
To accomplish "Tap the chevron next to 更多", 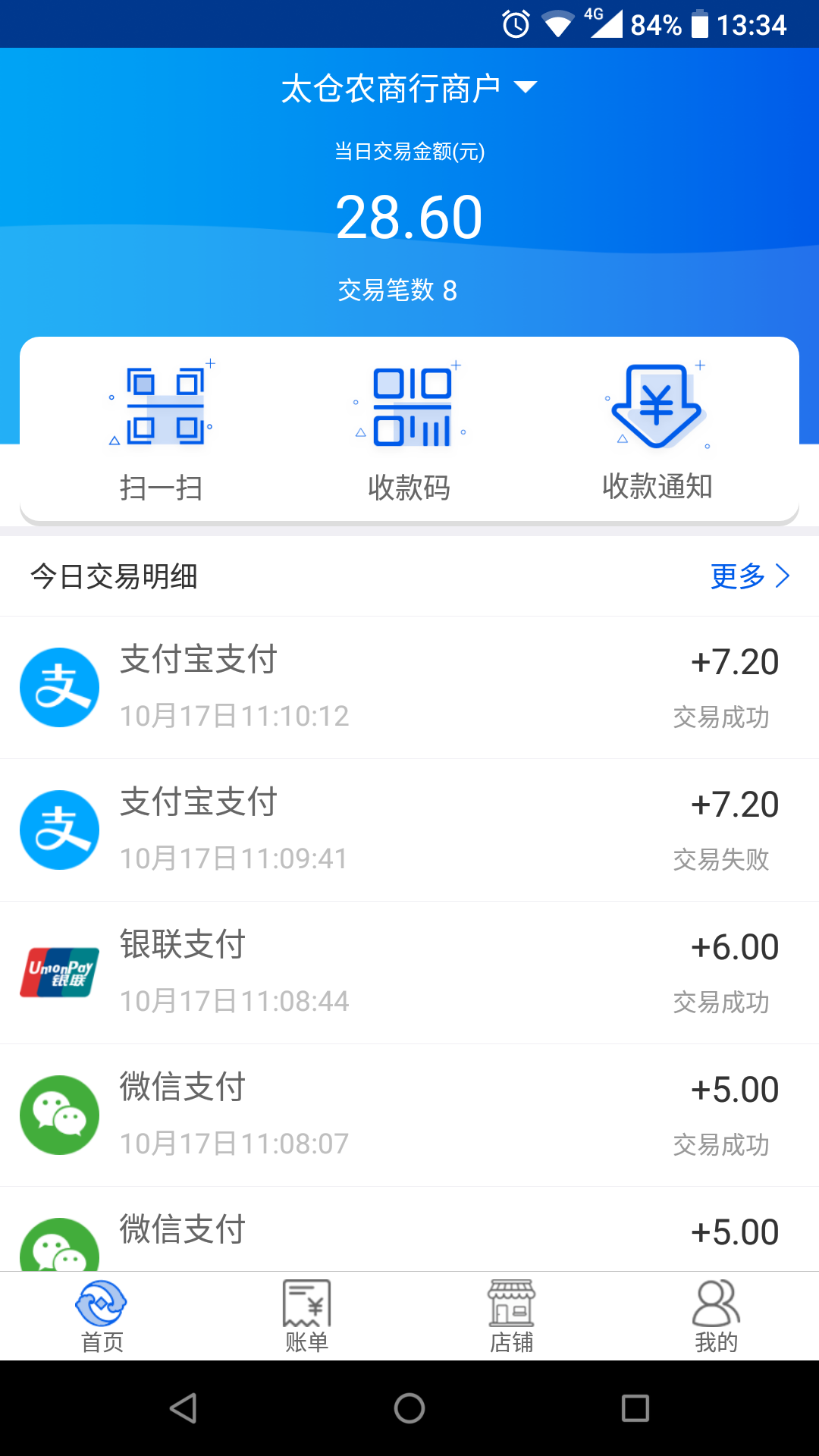I will (x=783, y=576).
